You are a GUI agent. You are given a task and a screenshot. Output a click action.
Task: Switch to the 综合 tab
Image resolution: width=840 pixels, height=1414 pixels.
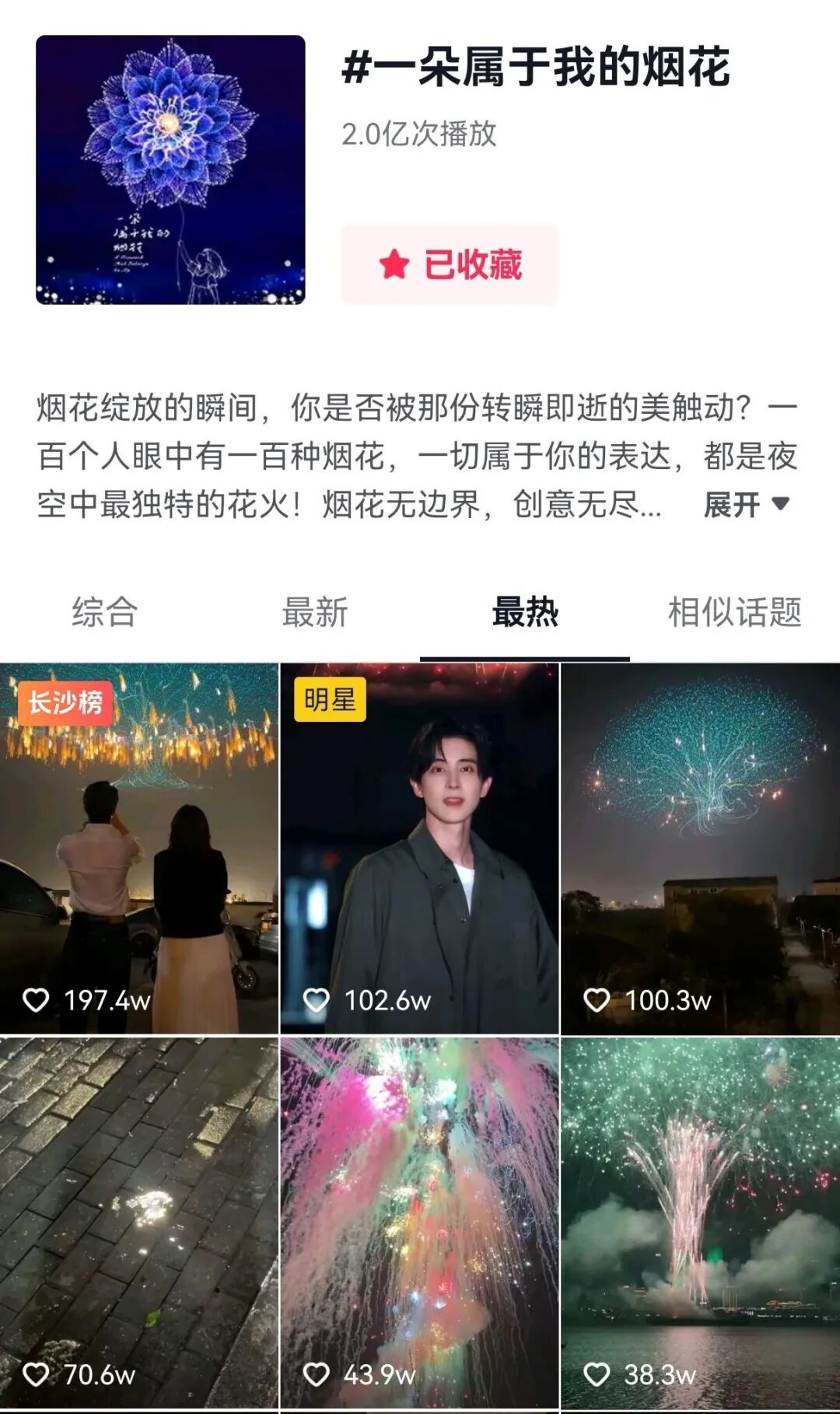pyautogui.click(x=105, y=612)
